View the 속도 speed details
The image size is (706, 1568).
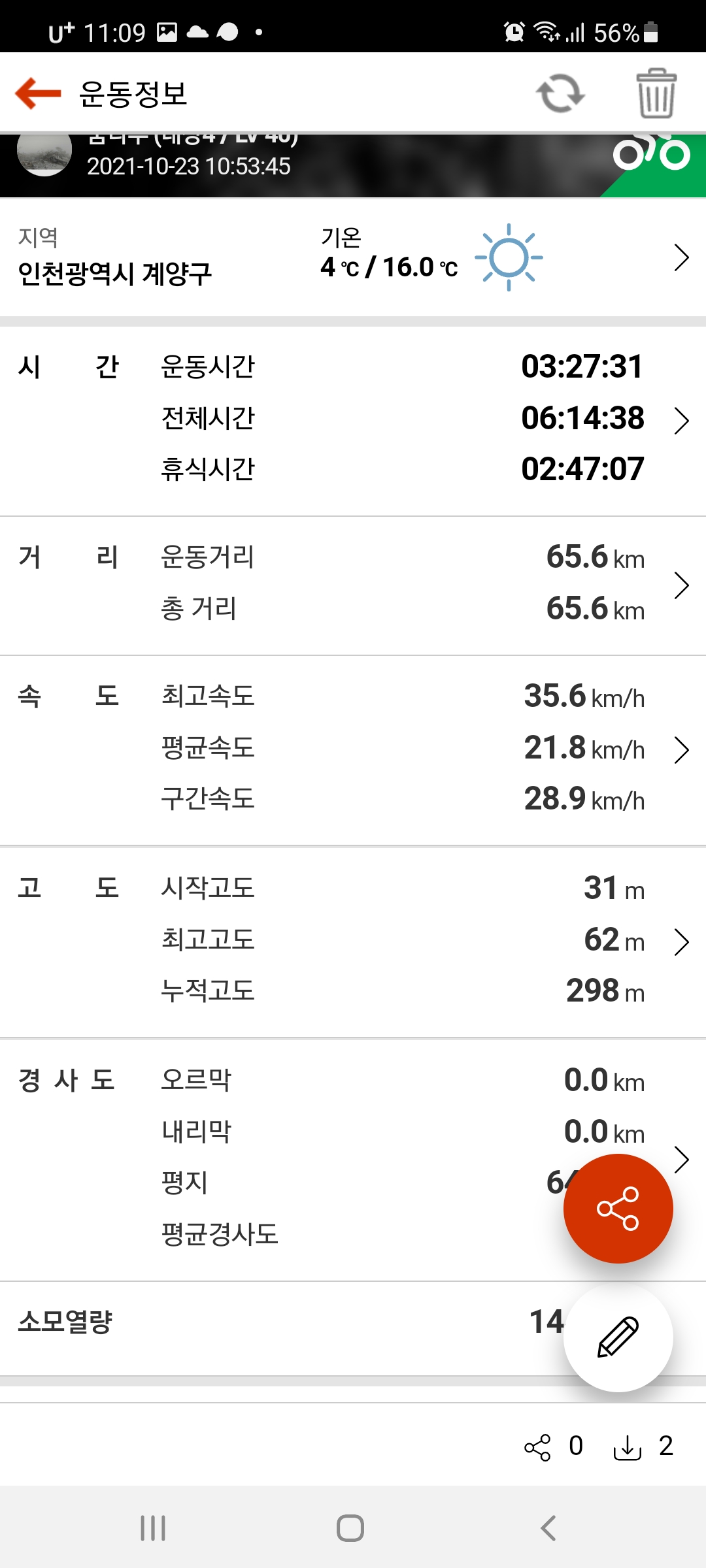click(353, 750)
